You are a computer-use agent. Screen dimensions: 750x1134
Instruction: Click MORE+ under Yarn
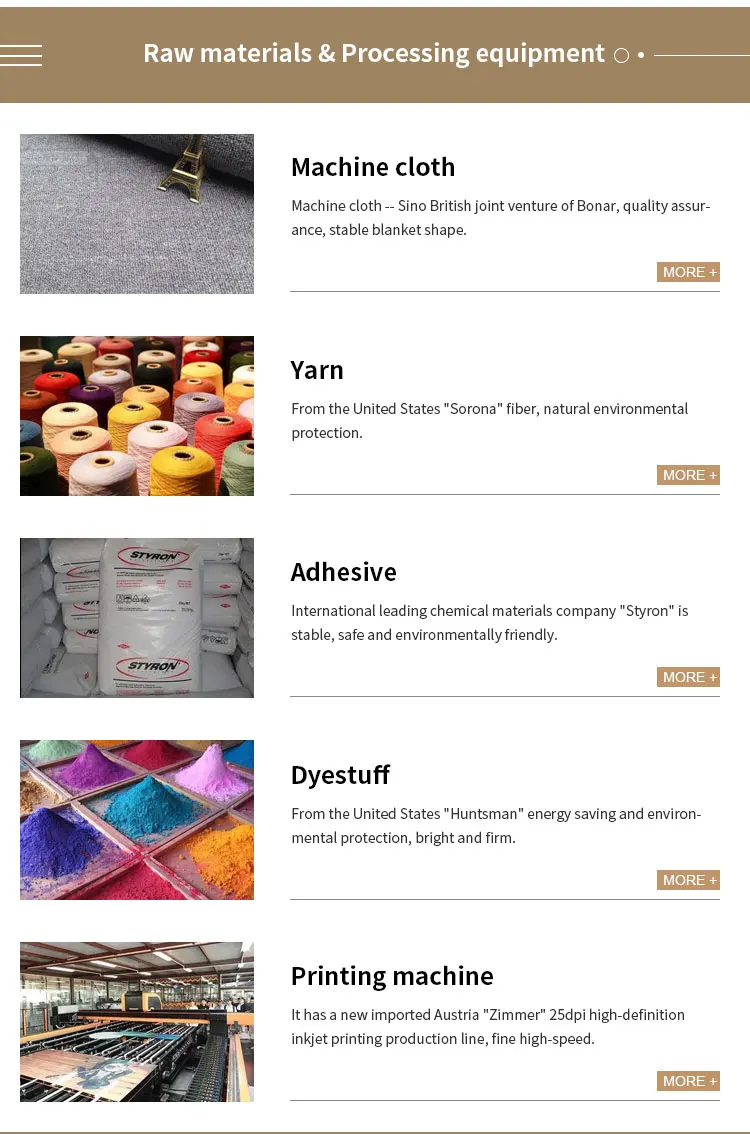click(x=688, y=475)
